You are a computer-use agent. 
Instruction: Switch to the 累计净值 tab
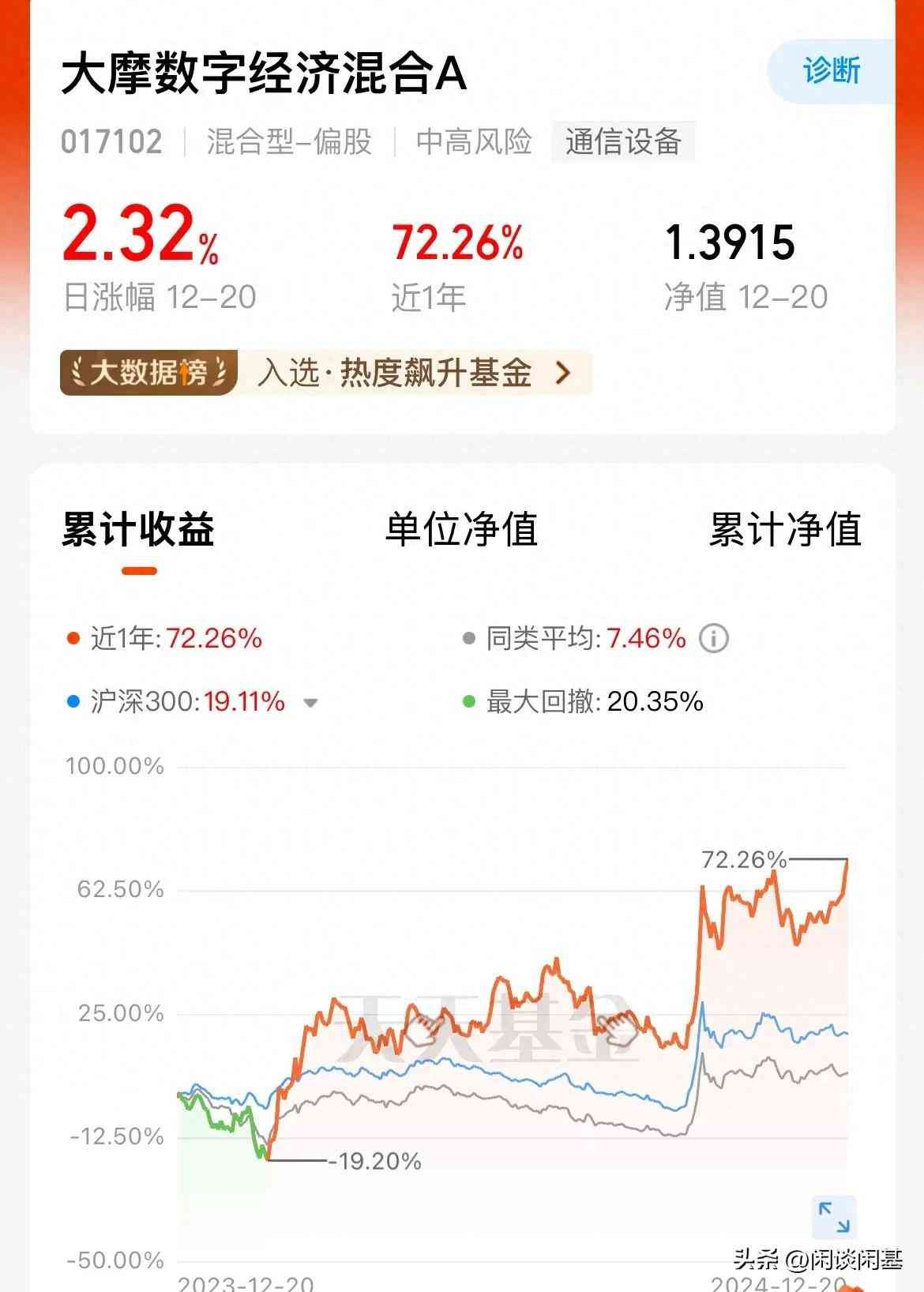coord(784,529)
